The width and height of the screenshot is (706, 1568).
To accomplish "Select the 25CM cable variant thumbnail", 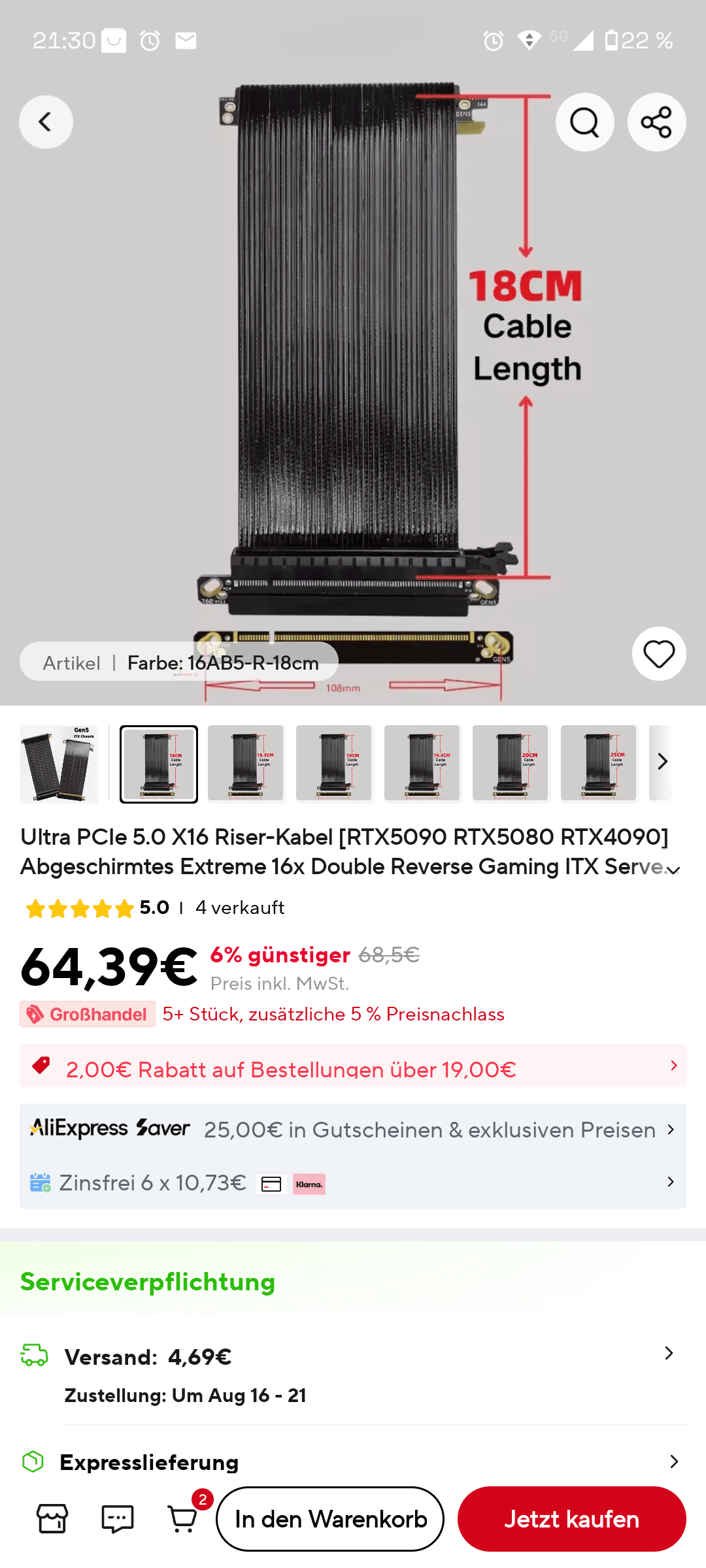I will (x=599, y=763).
